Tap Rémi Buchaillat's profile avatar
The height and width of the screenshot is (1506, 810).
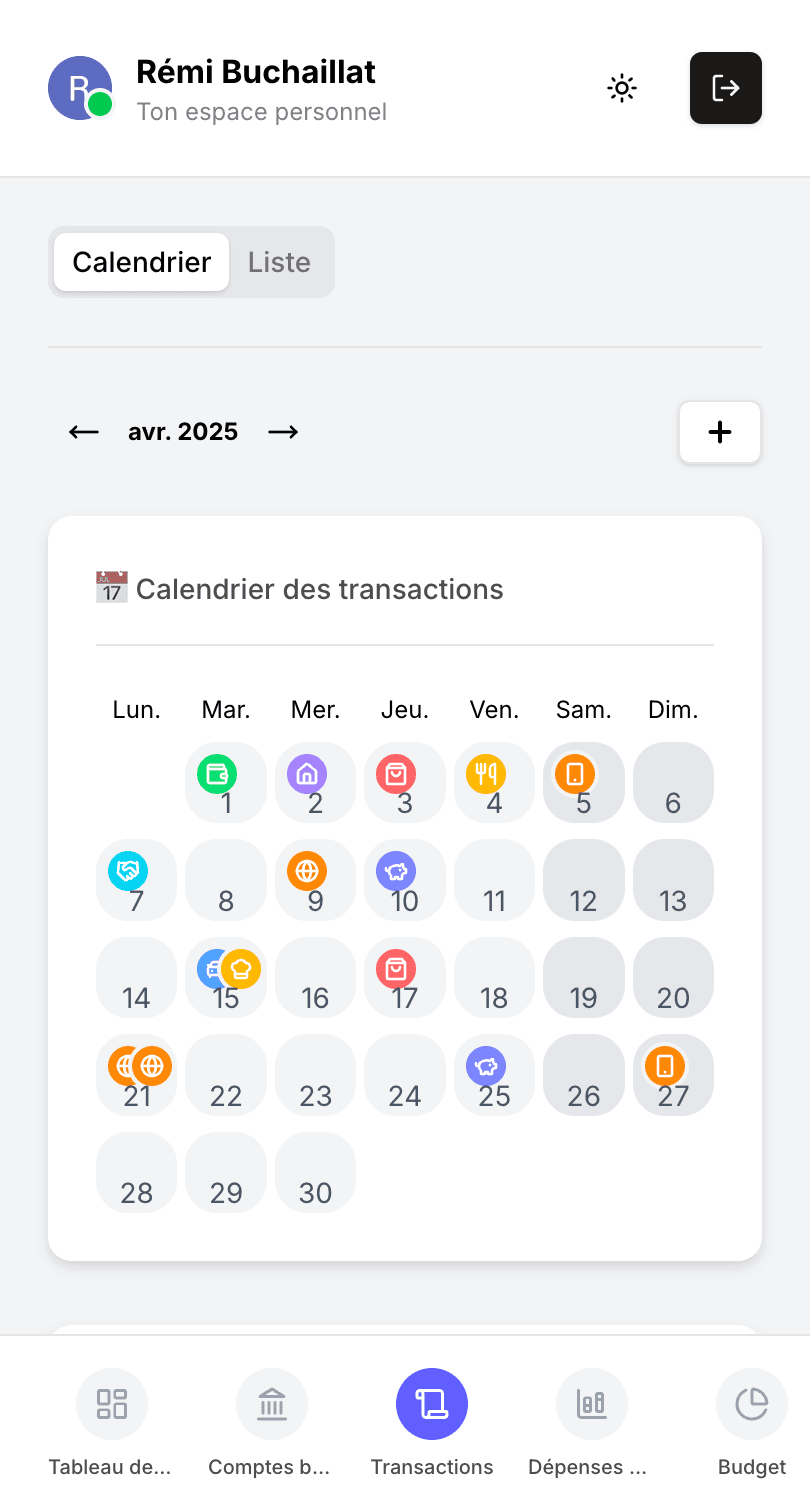coord(80,88)
